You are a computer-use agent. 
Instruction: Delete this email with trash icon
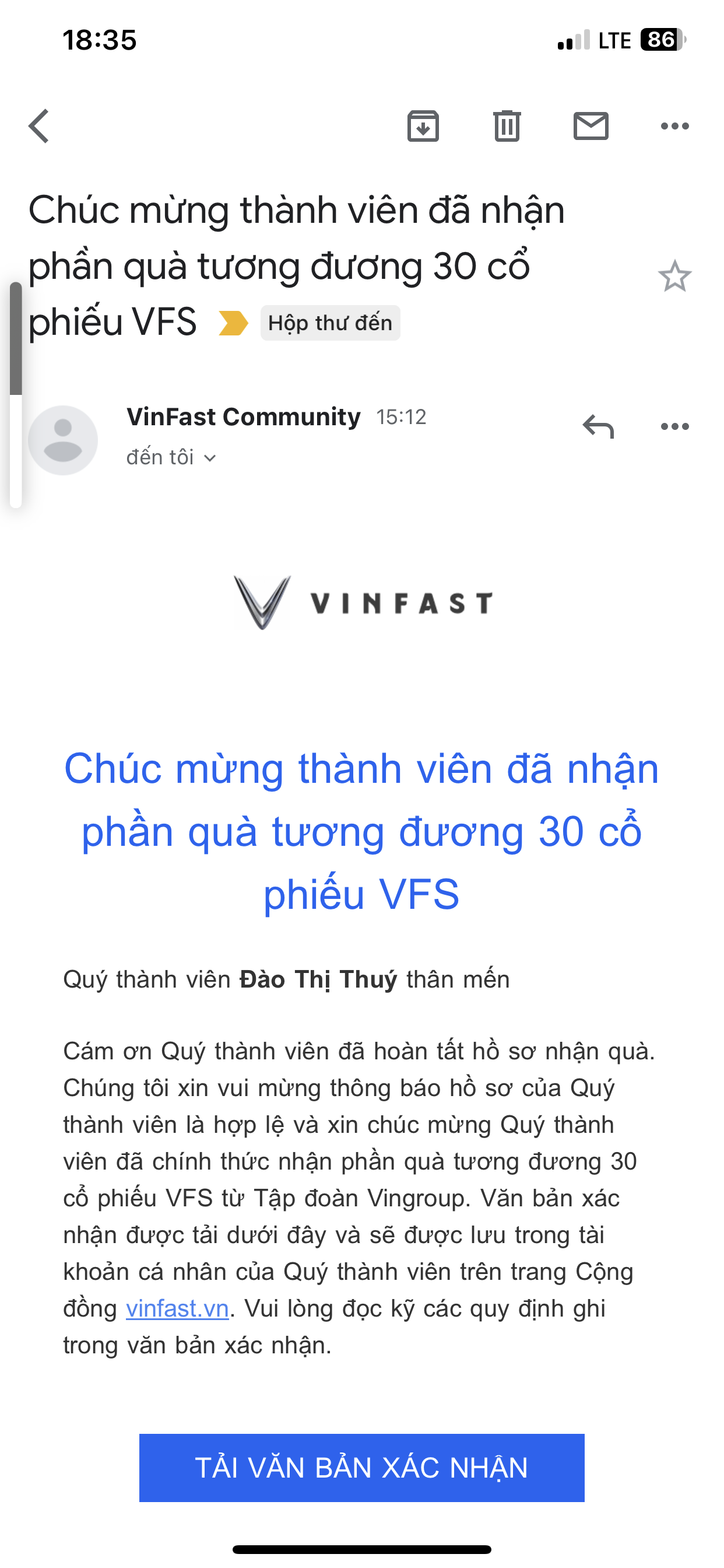point(507,126)
